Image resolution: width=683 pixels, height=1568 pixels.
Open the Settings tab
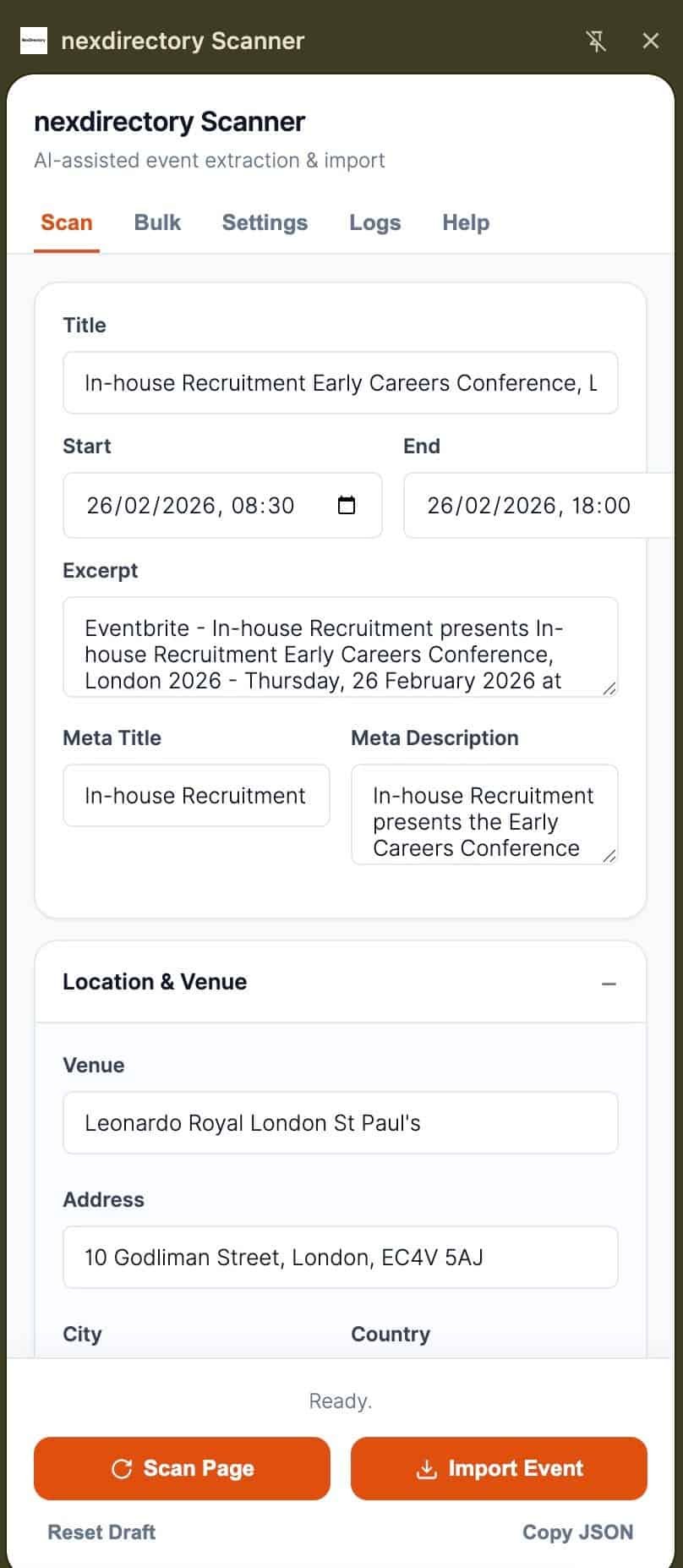pyautogui.click(x=265, y=222)
